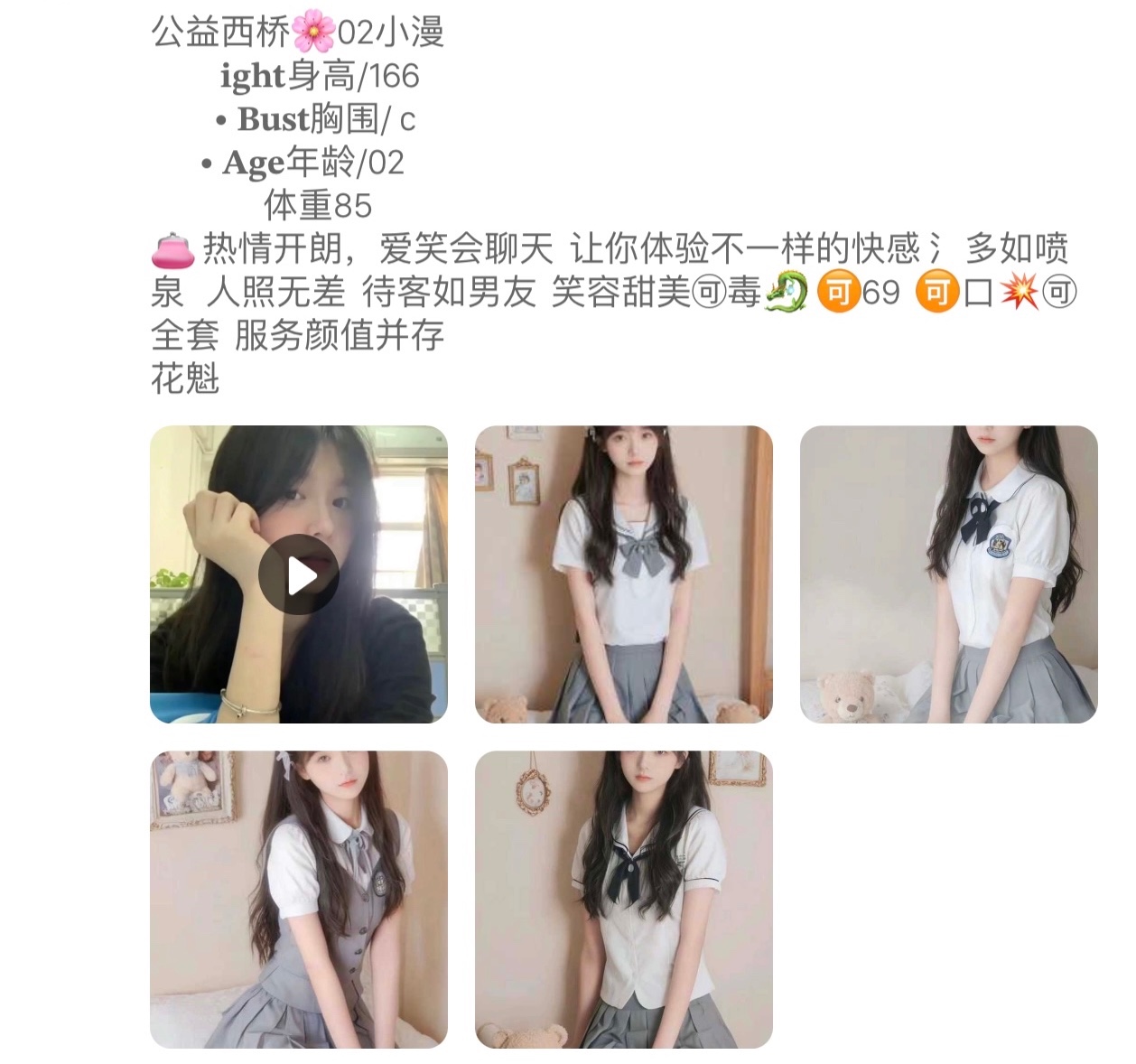Play the video in the first tile
Image resolution: width=1136 pixels, height=1064 pixels.
(299, 574)
